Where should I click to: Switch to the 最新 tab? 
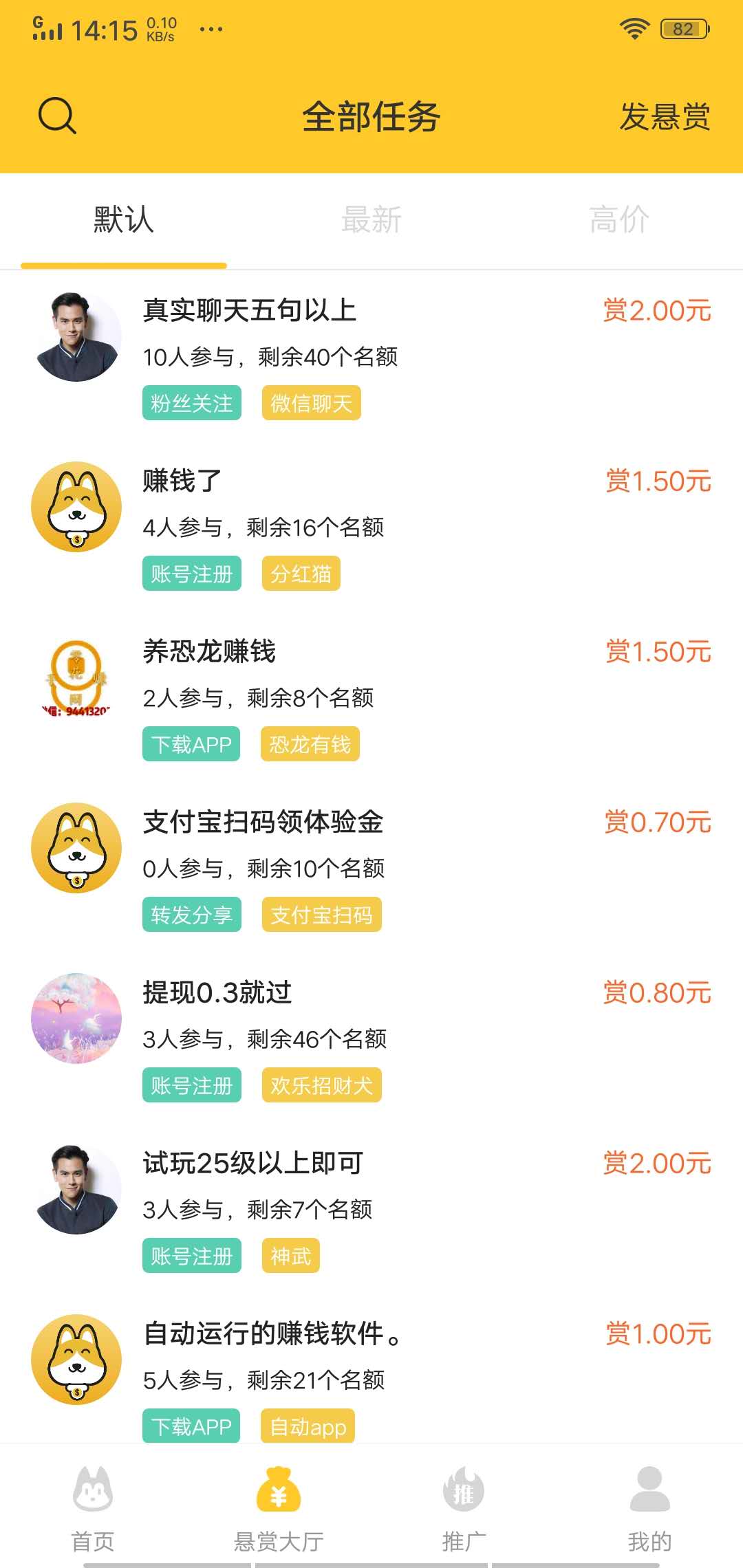(x=370, y=219)
